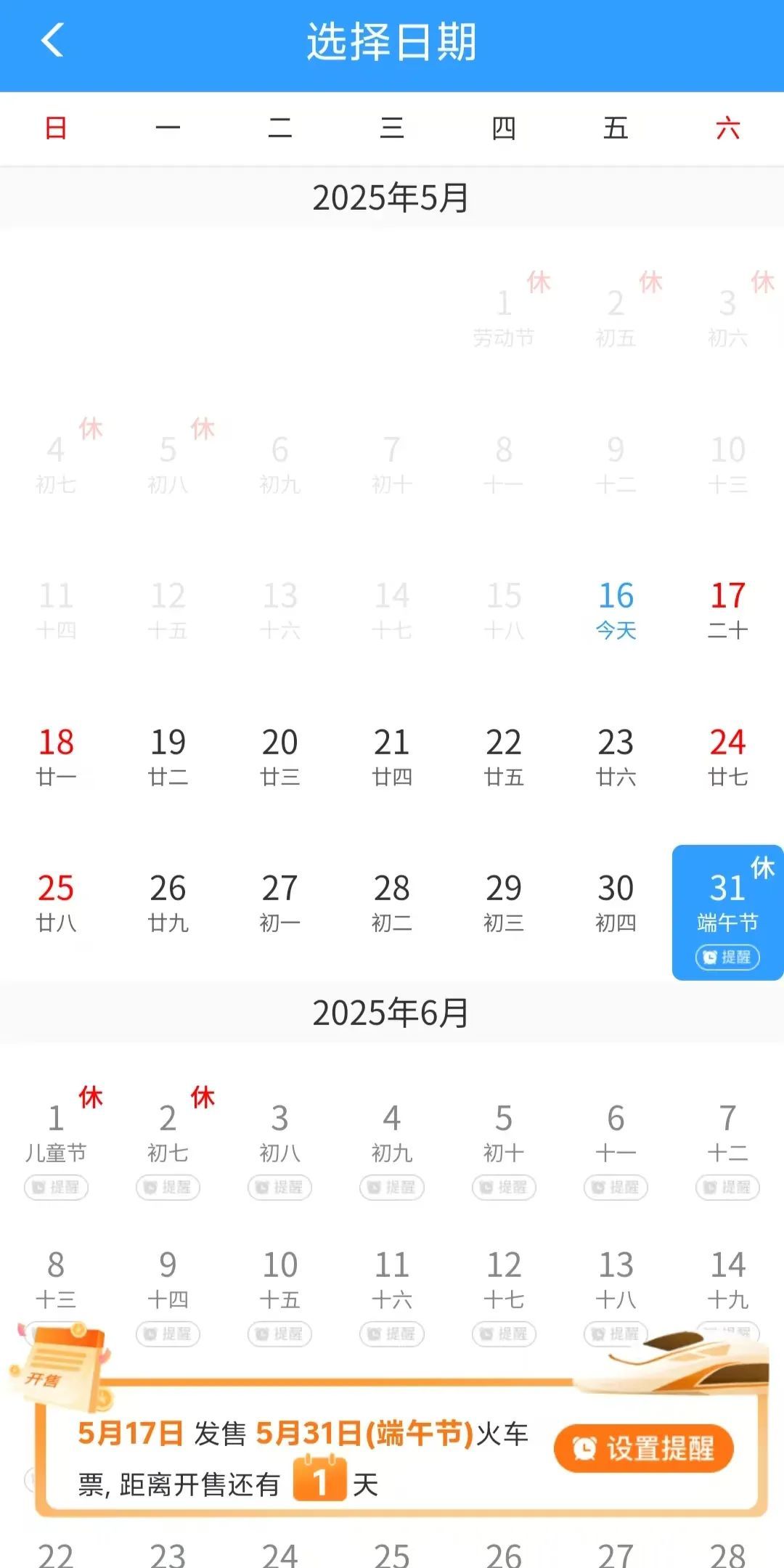Choose May 30 as the date

(x=616, y=902)
